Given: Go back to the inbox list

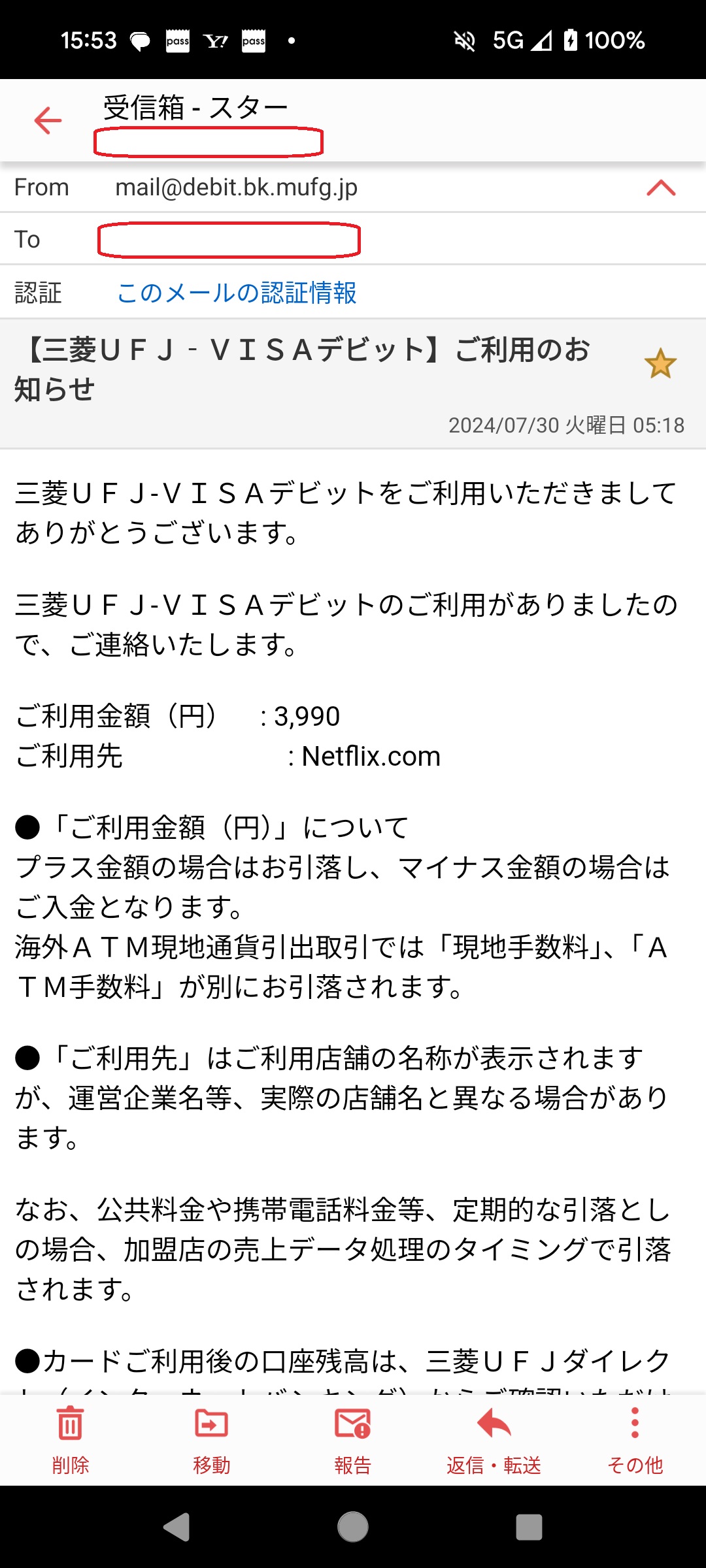Looking at the screenshot, I should pos(48,120).
